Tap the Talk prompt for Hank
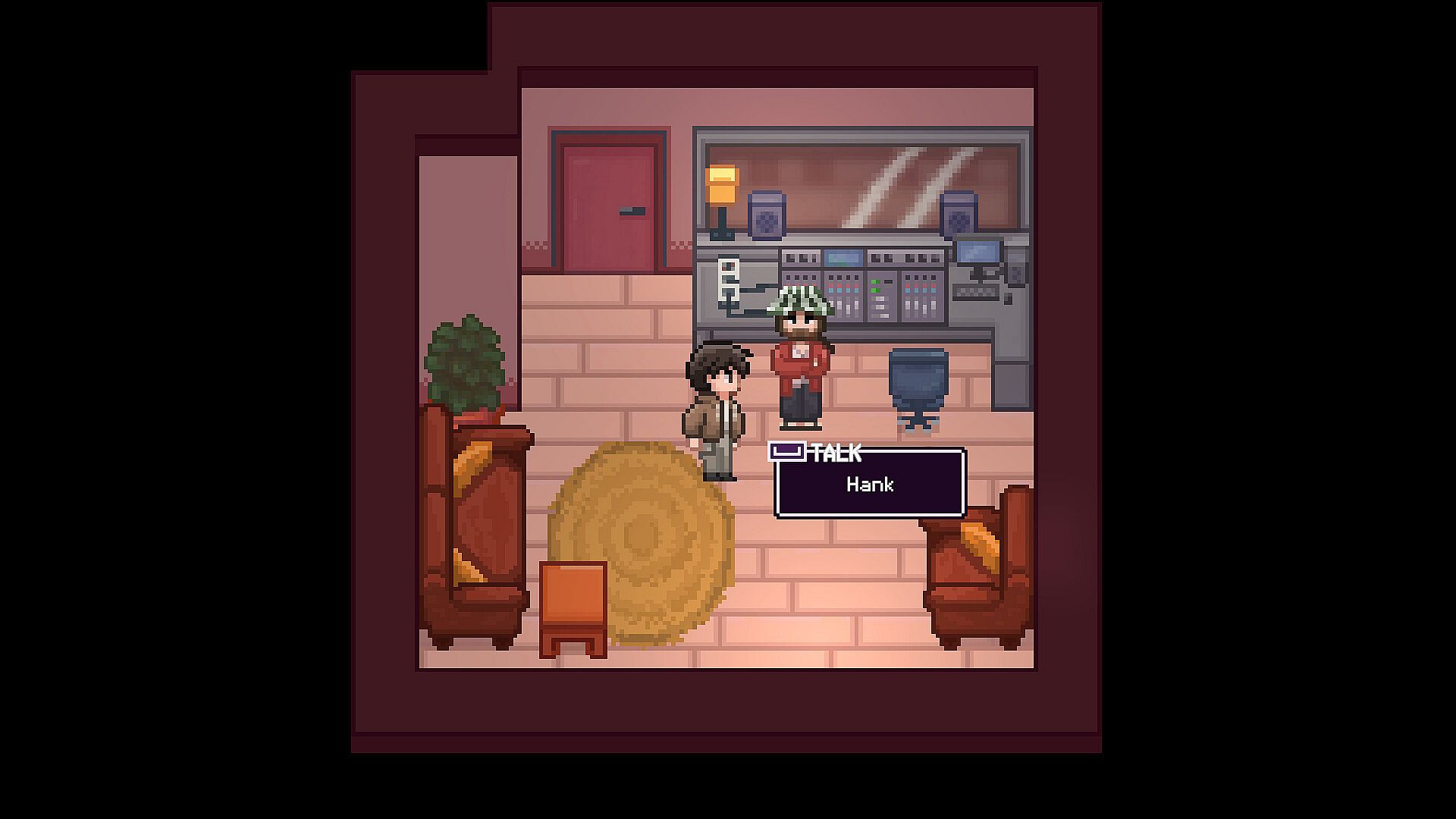Viewport: 1456px width, 819px height. [x=869, y=483]
